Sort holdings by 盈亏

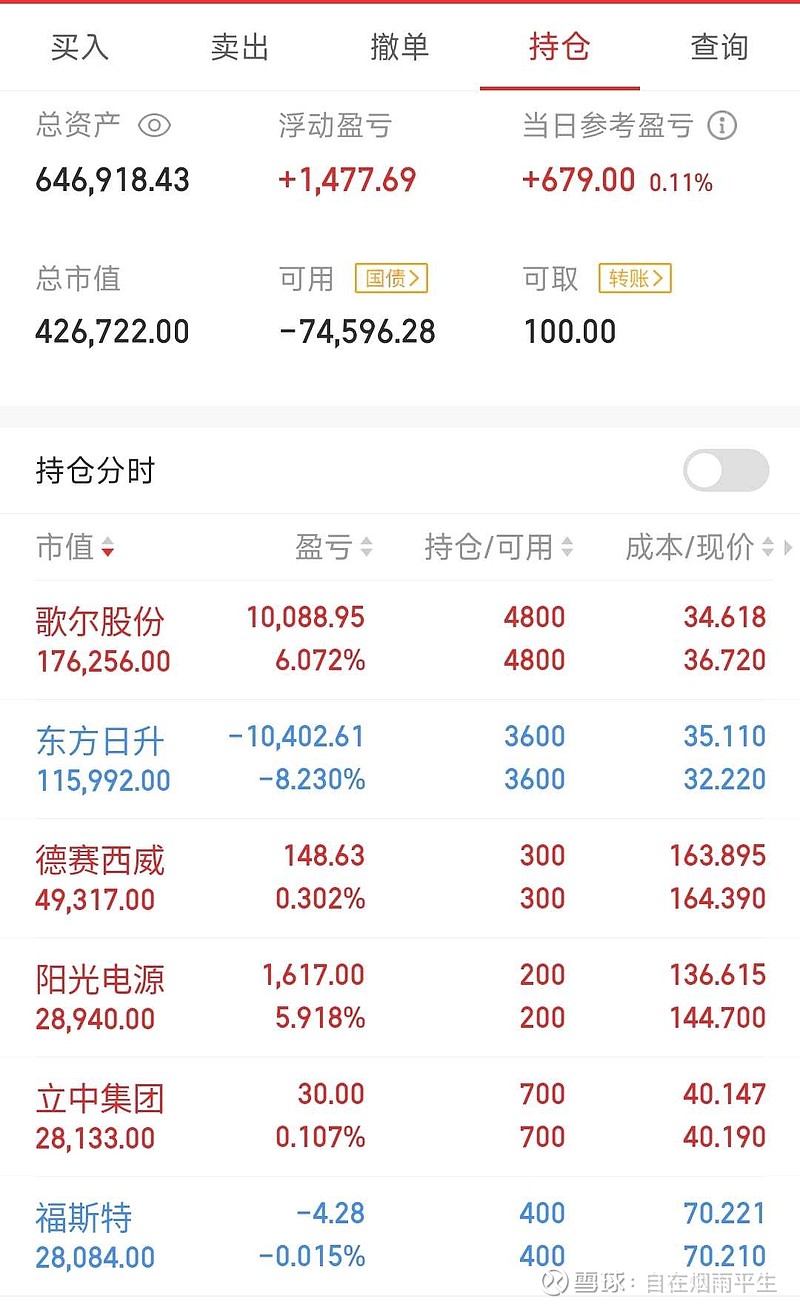(x=333, y=547)
